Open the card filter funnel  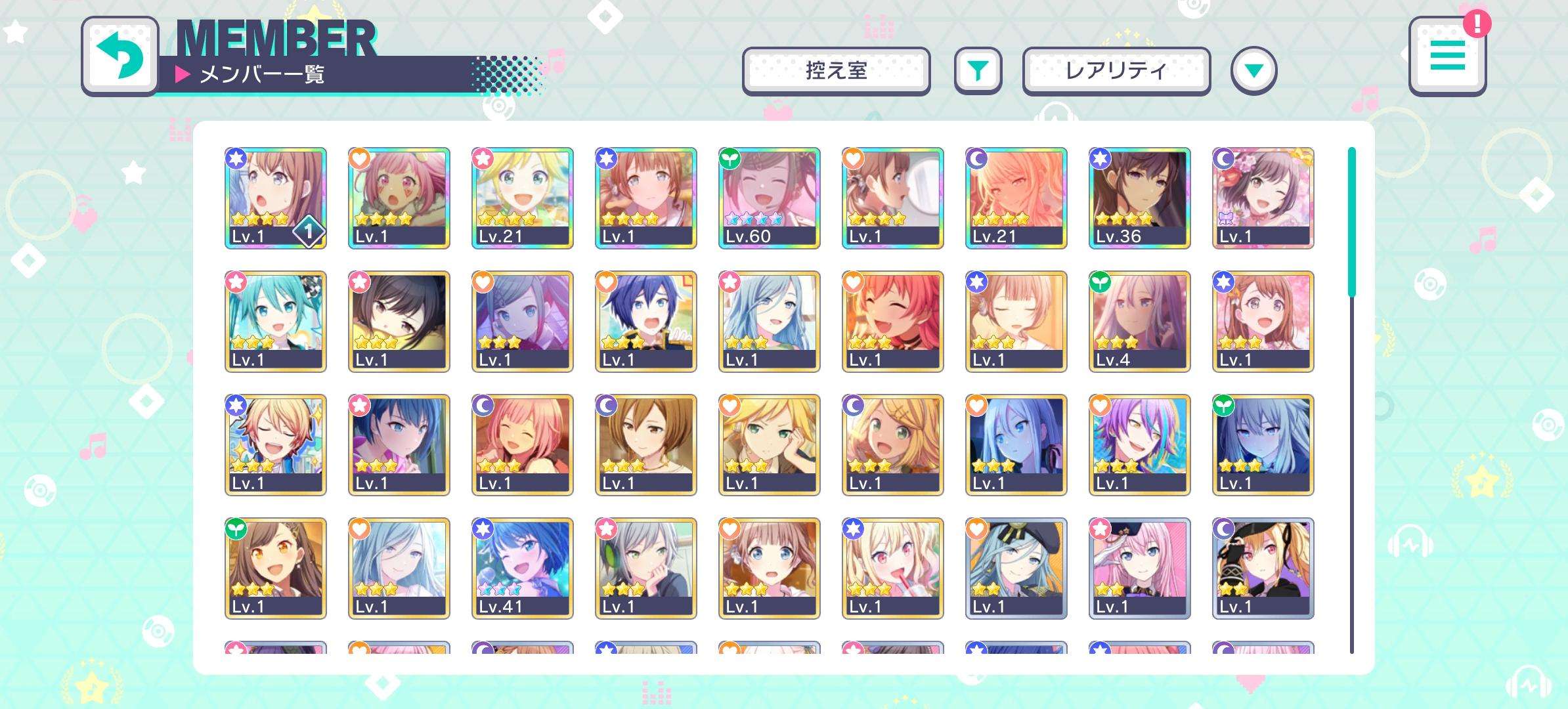978,71
